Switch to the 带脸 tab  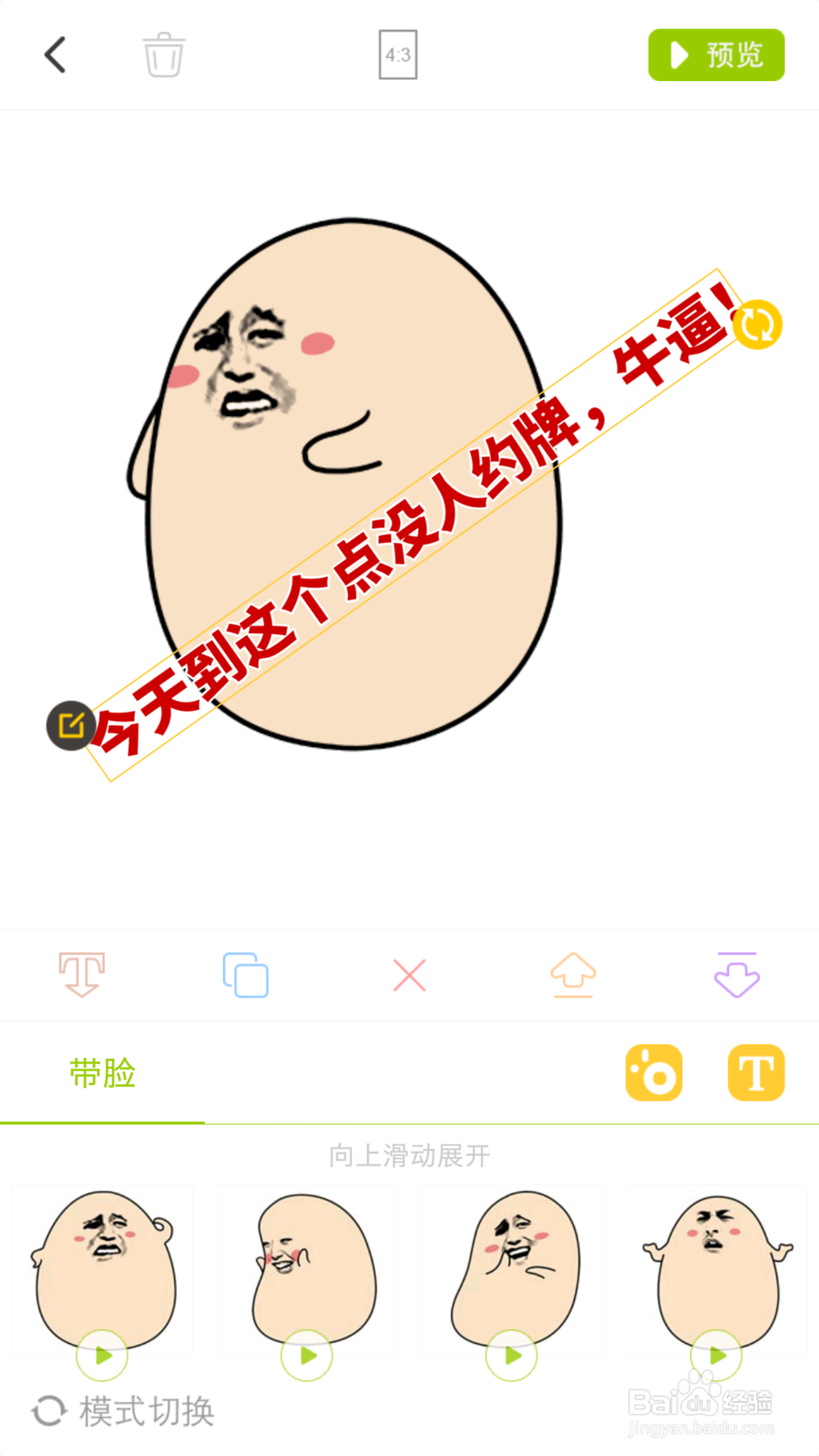point(102,1074)
